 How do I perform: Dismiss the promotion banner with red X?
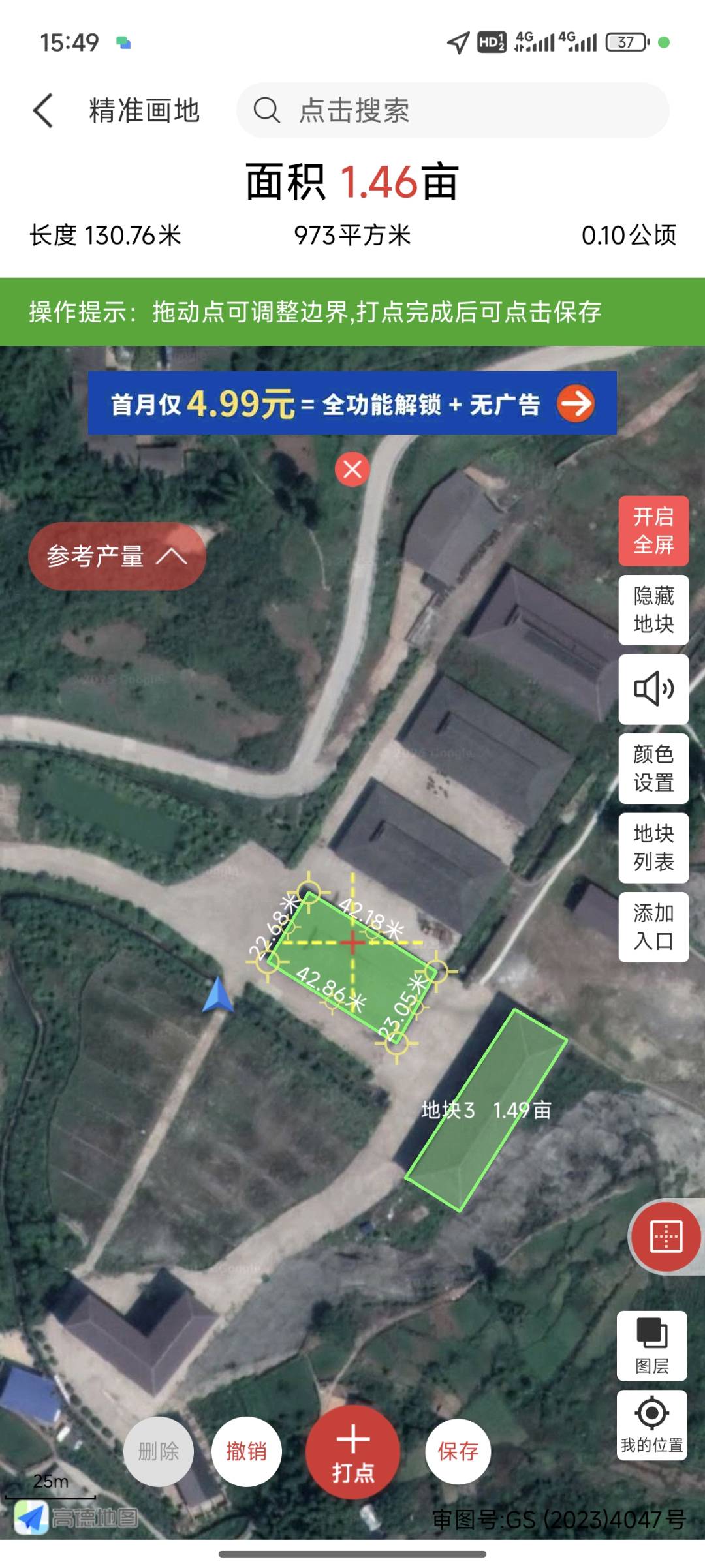[x=352, y=469]
